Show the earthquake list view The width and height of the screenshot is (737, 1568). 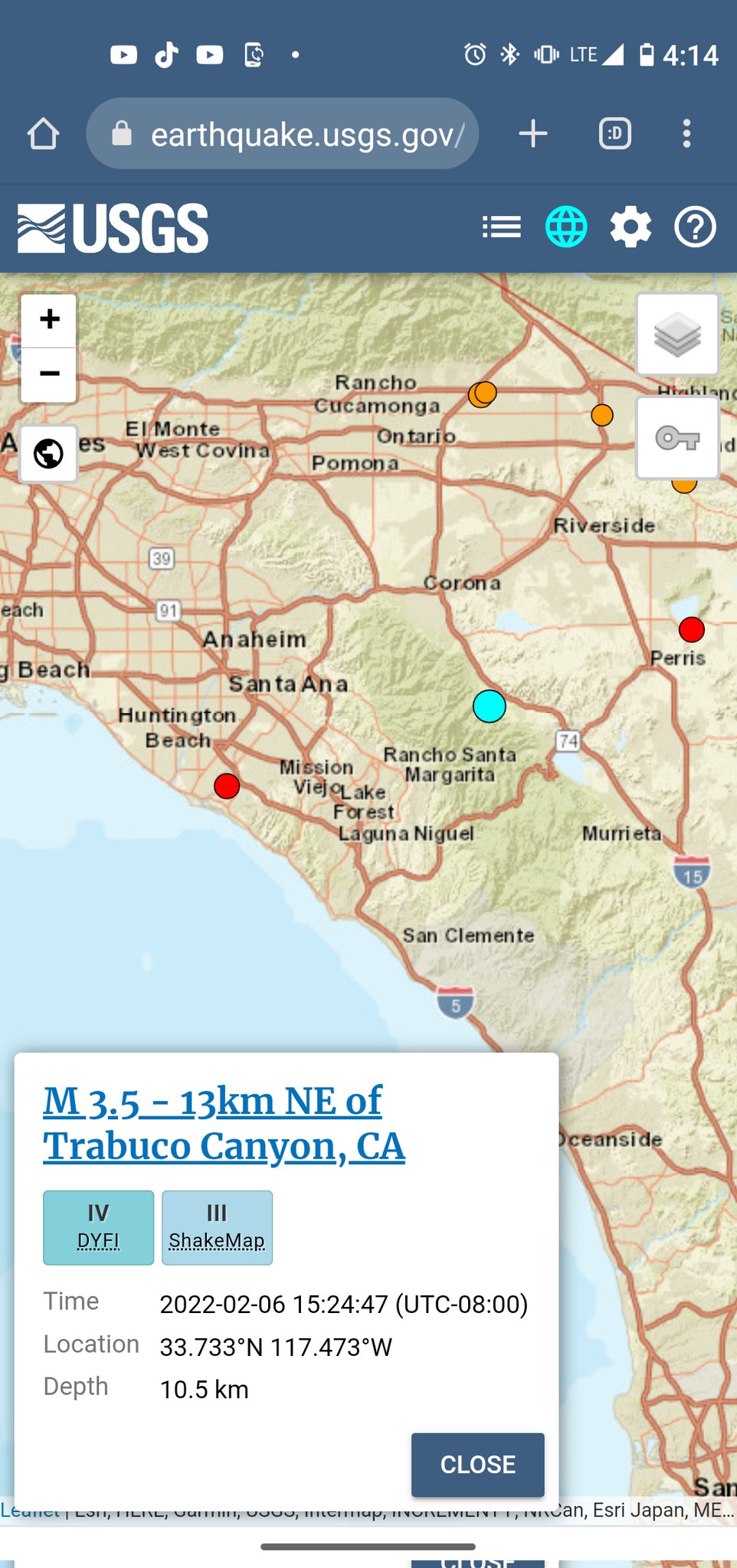pos(502,227)
